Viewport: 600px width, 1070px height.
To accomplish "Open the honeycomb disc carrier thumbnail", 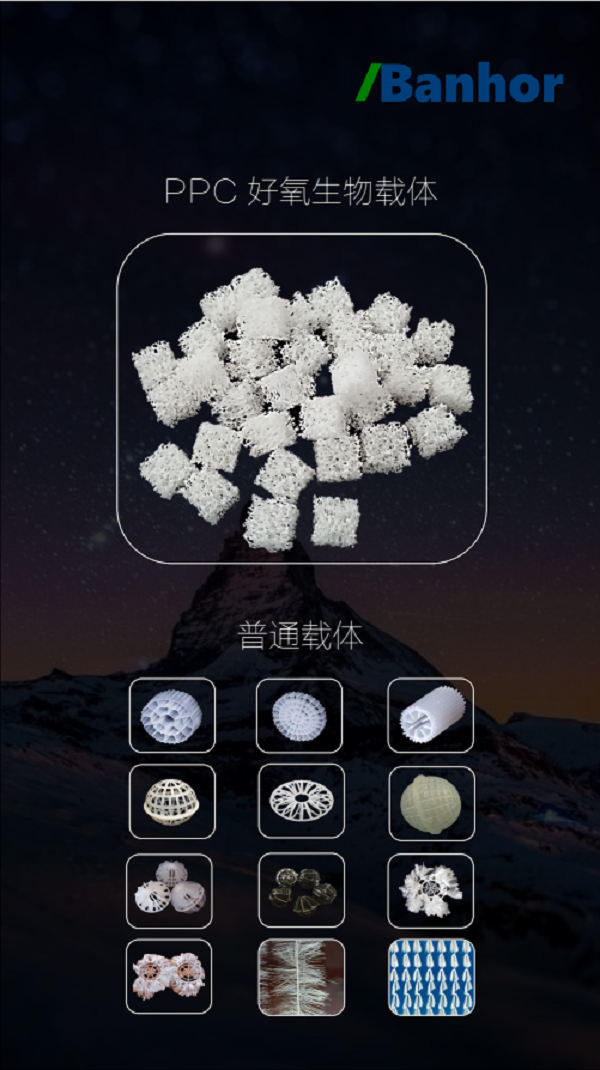I will pos(171,715).
